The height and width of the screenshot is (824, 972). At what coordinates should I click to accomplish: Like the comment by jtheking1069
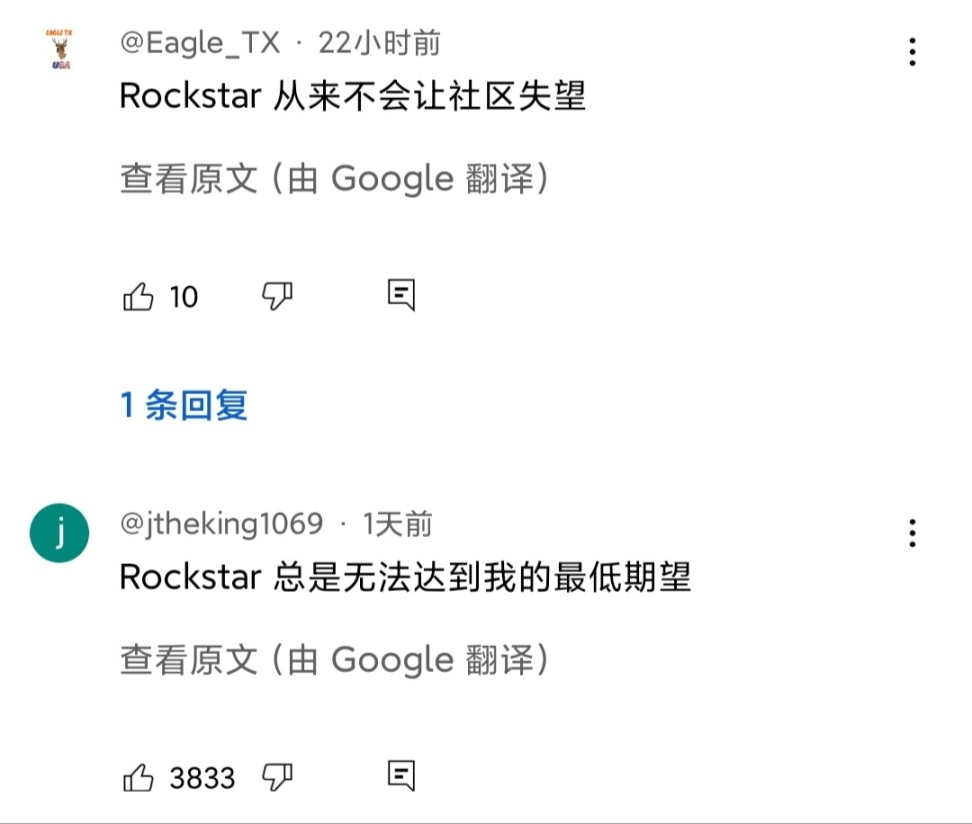(x=138, y=777)
